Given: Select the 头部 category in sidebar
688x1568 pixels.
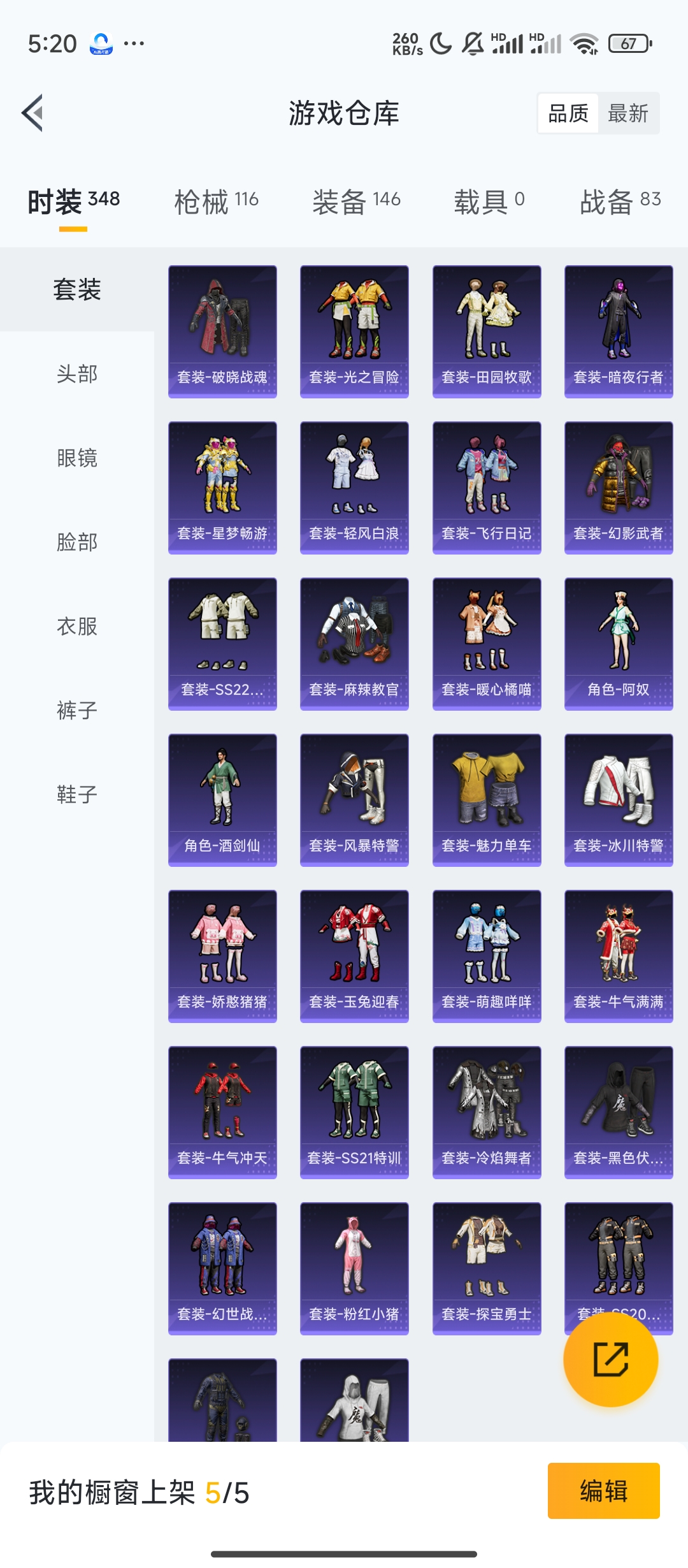Looking at the screenshot, I should click(x=77, y=374).
